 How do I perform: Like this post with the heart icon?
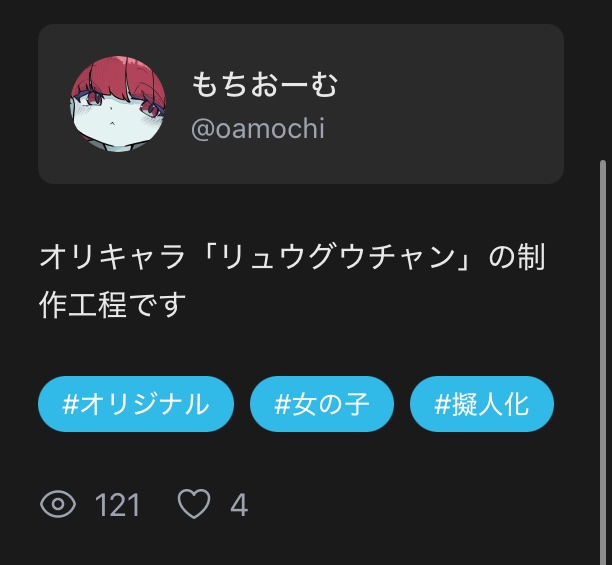pos(194,505)
